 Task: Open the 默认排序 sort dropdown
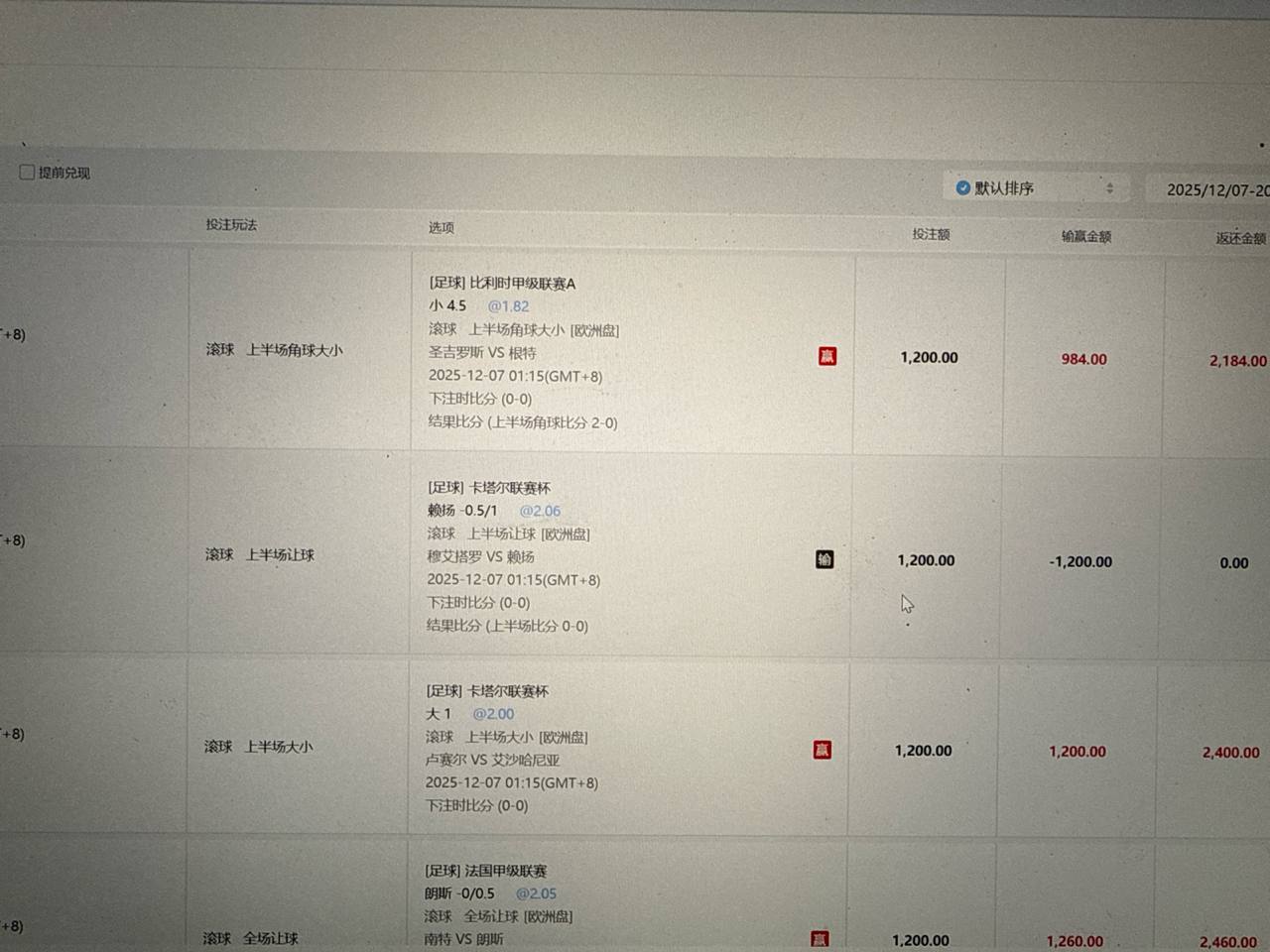click(x=1035, y=187)
